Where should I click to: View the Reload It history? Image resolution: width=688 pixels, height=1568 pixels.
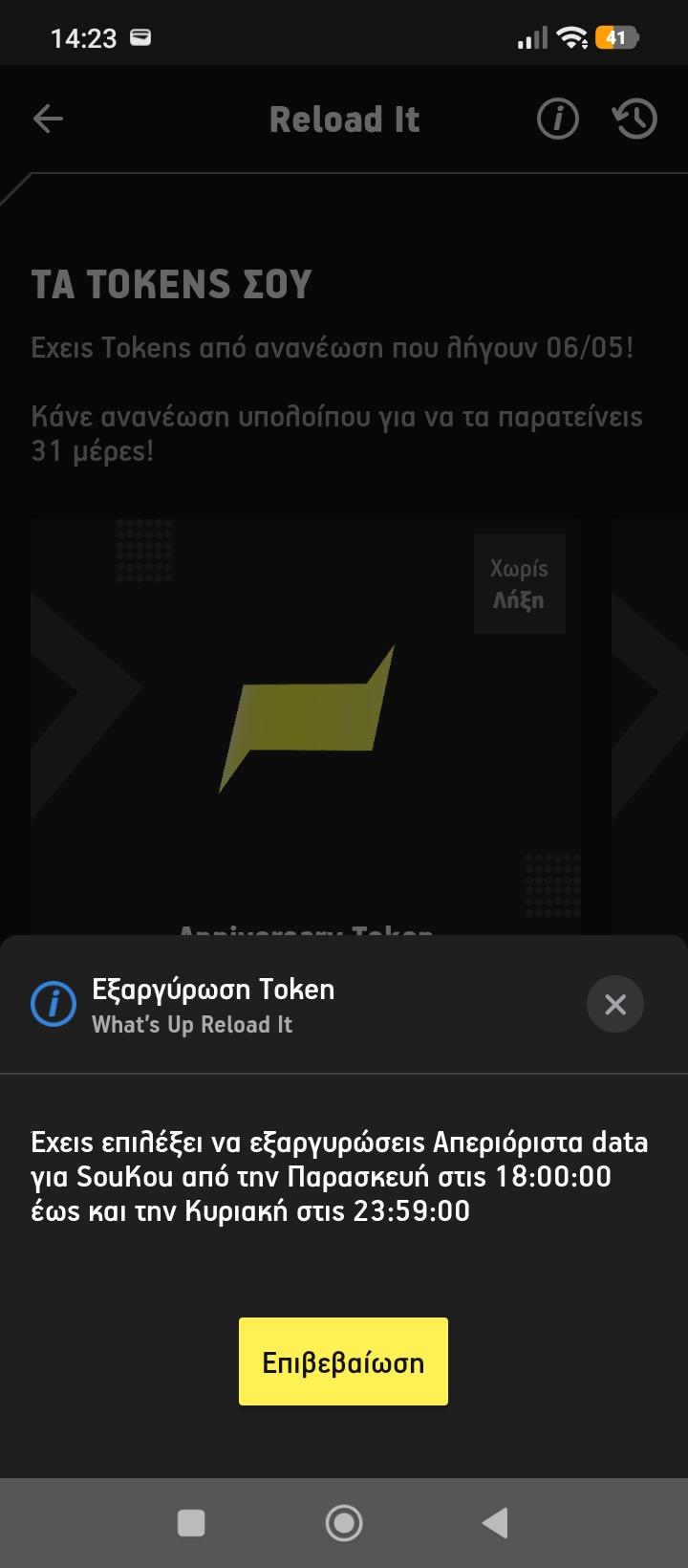click(x=634, y=120)
